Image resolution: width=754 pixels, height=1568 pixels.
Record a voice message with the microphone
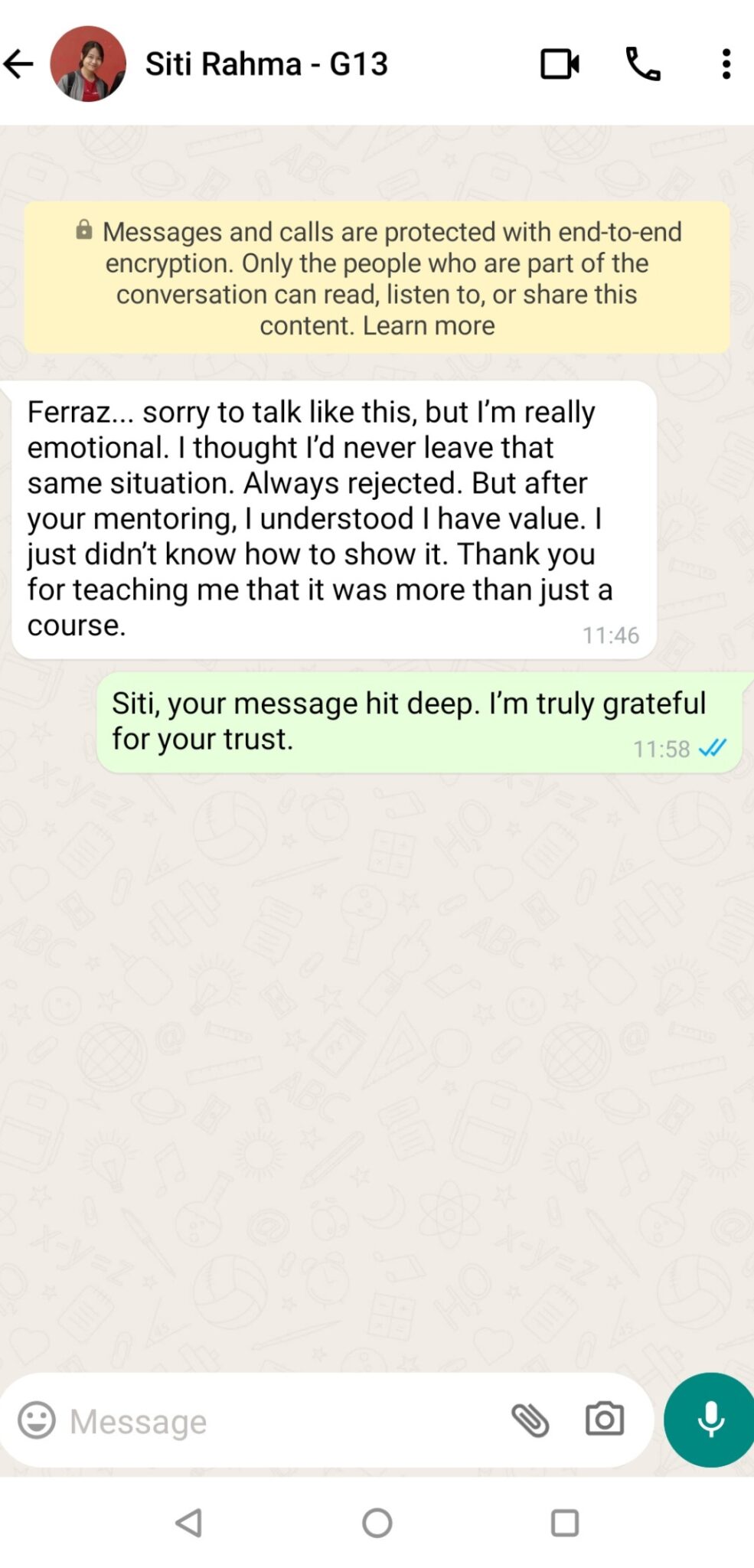(710, 1419)
